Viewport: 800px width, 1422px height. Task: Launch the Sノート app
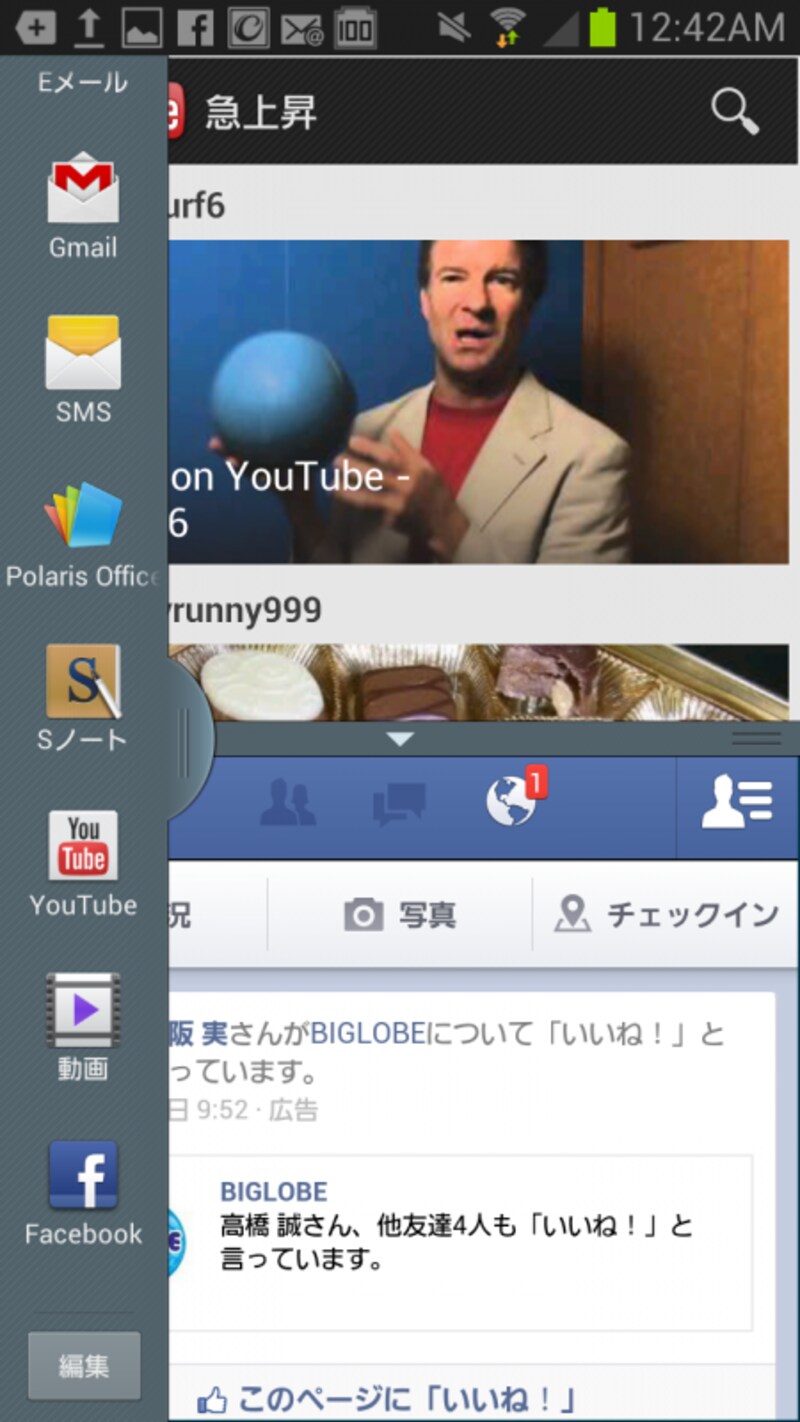(83, 697)
